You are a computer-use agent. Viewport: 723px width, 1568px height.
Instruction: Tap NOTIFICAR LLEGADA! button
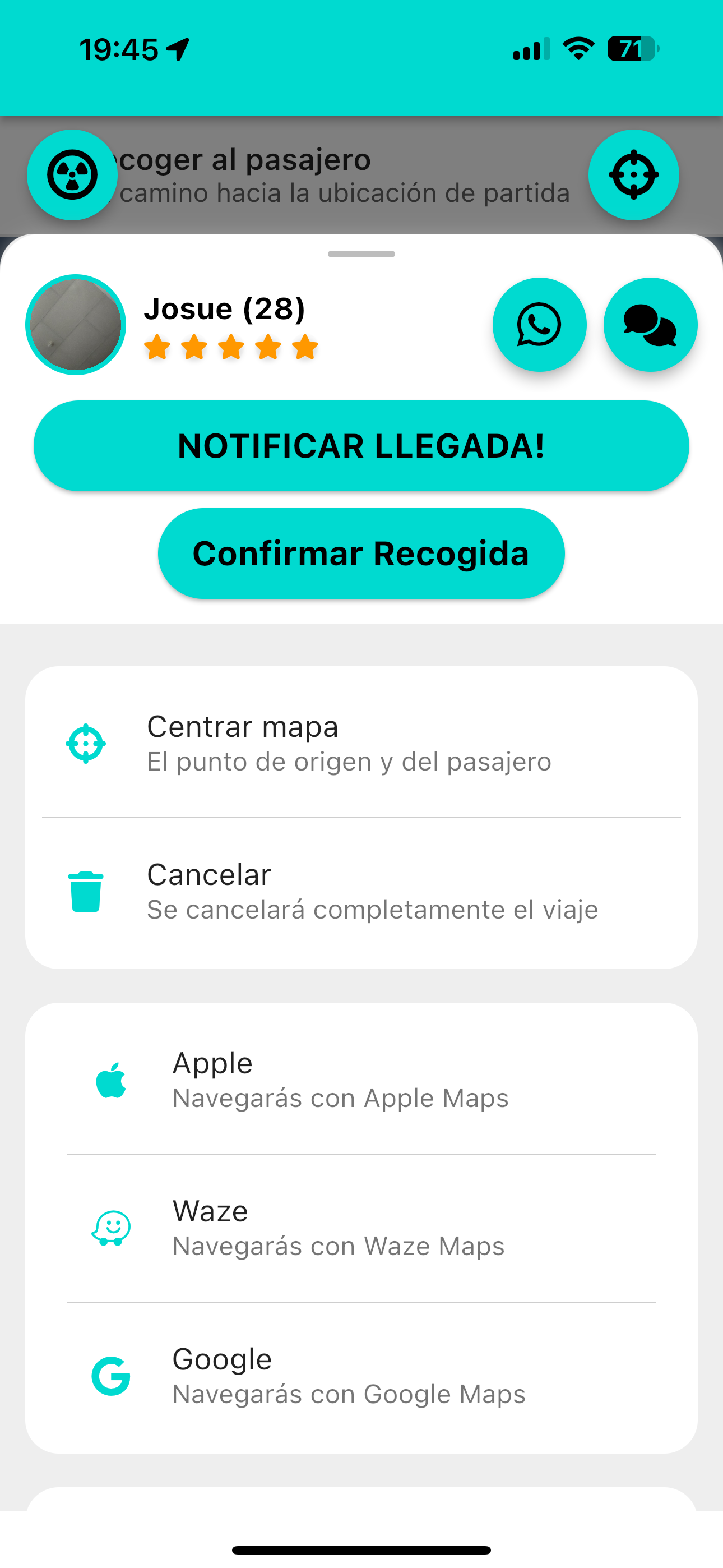click(x=361, y=446)
